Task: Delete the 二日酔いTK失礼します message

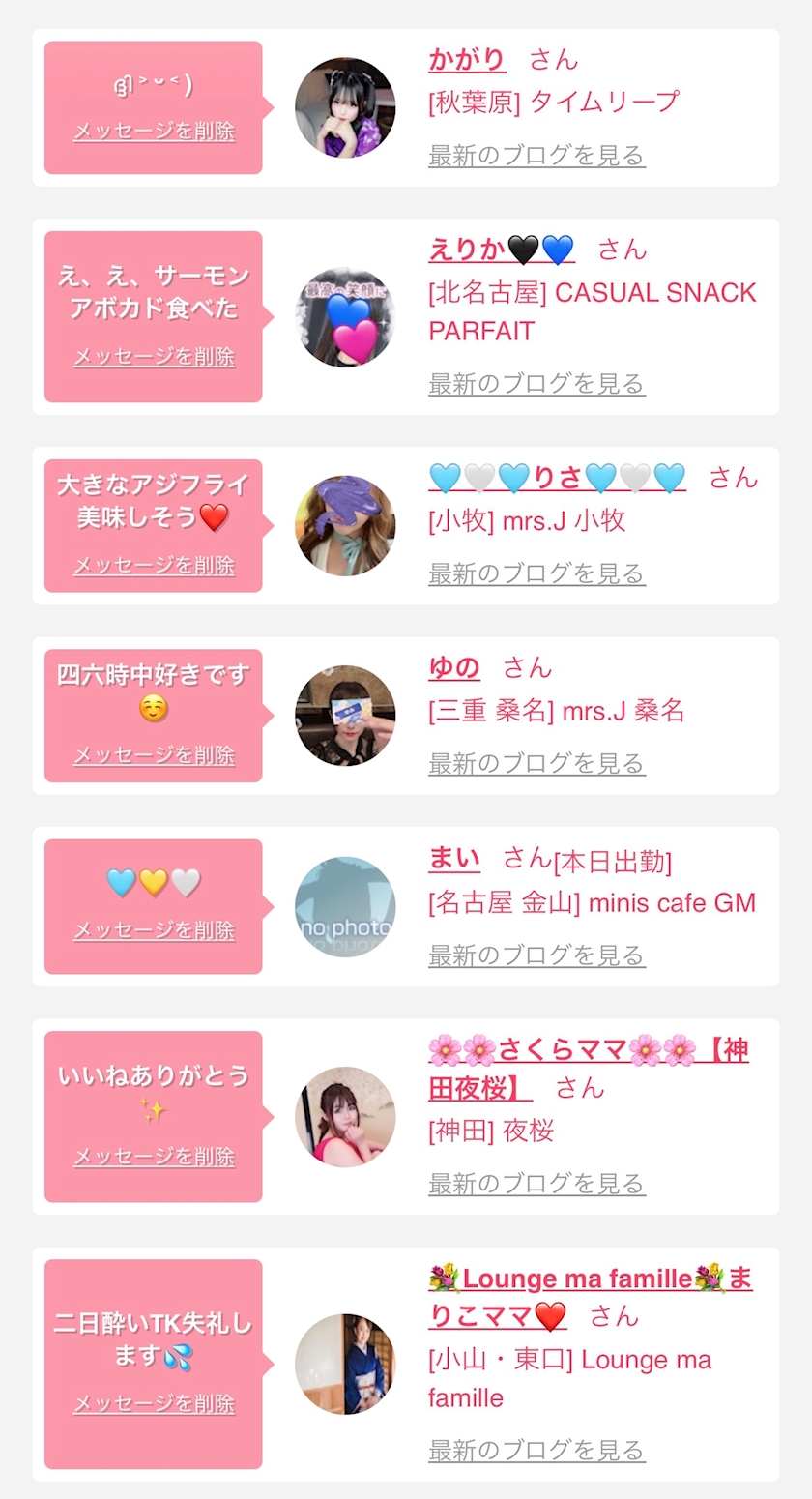Action: coord(154,1404)
